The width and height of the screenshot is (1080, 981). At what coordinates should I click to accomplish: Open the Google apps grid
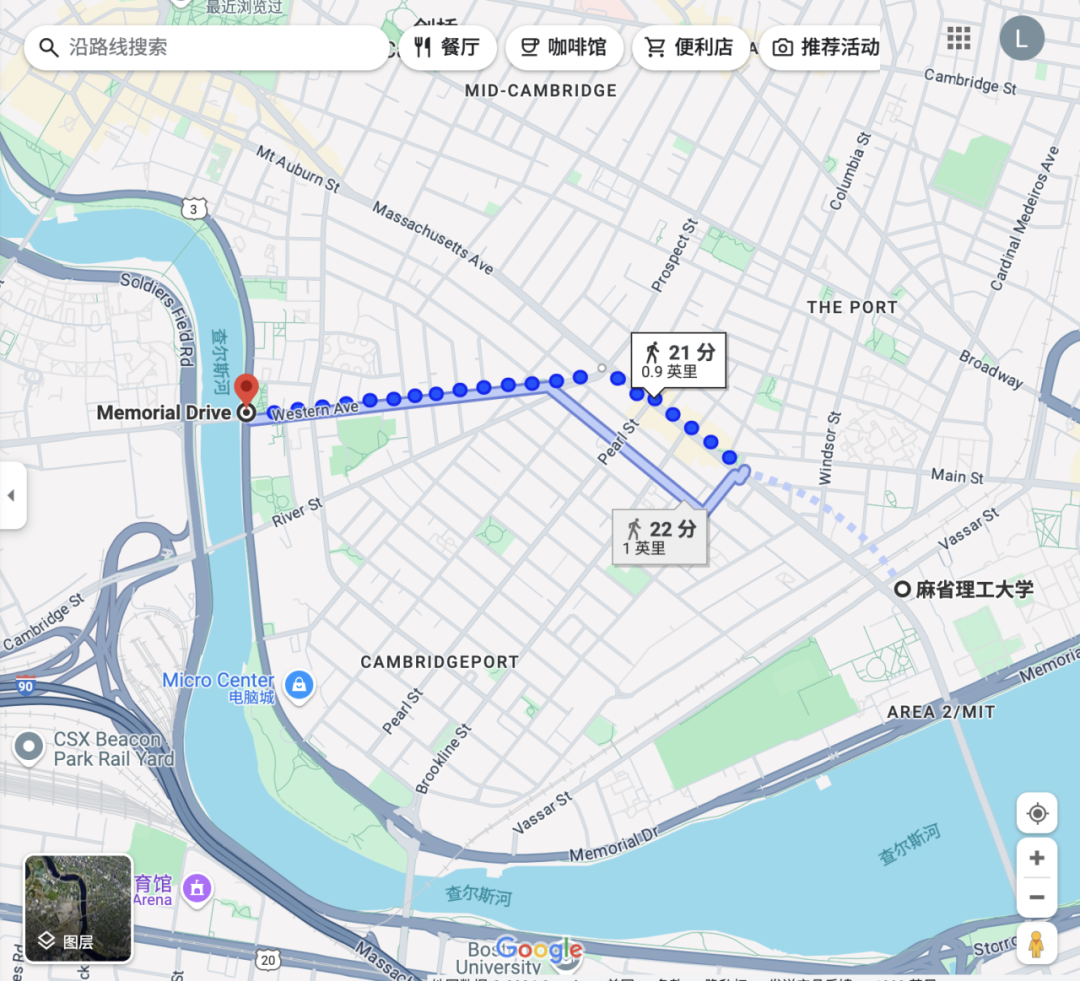pyautogui.click(x=959, y=39)
